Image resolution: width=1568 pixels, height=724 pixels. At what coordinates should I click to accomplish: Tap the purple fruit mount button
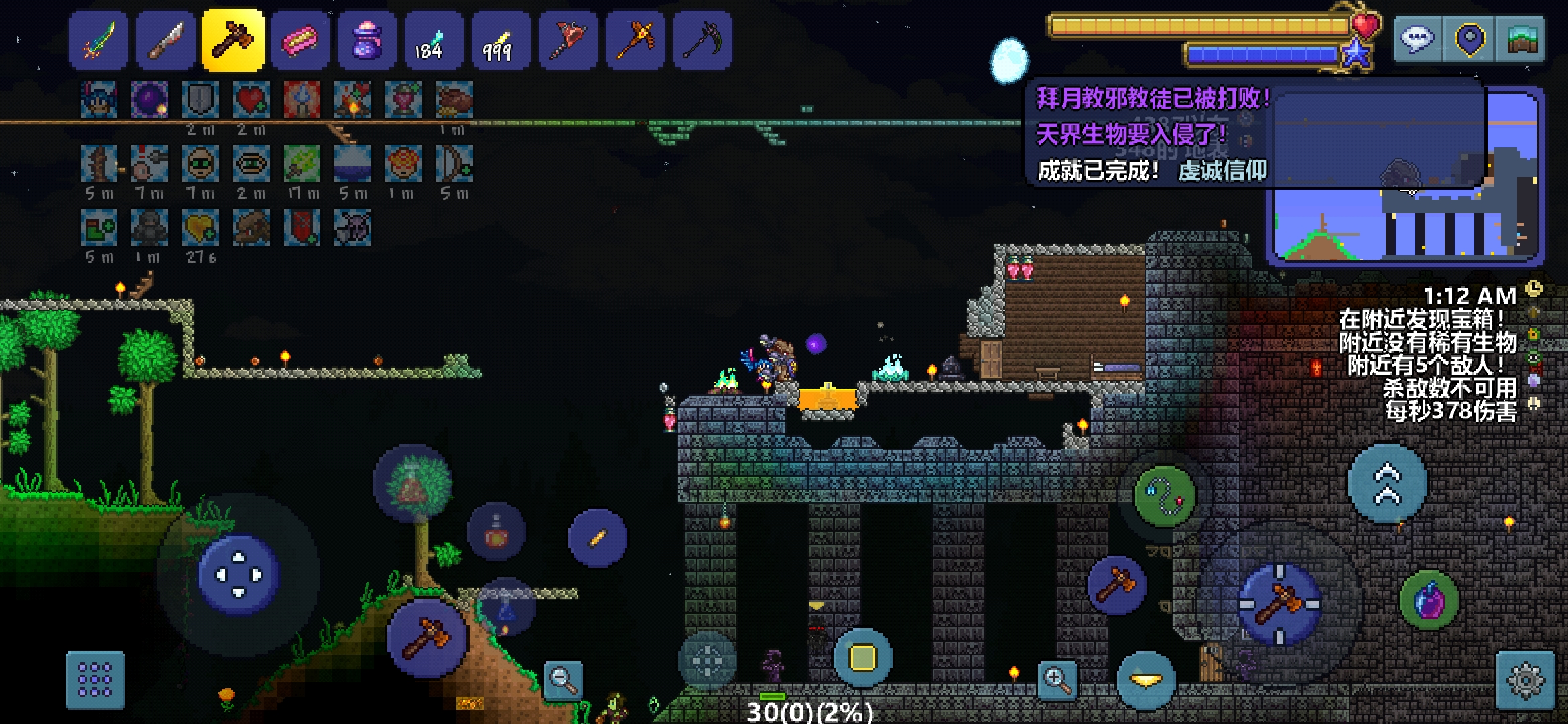(1429, 601)
